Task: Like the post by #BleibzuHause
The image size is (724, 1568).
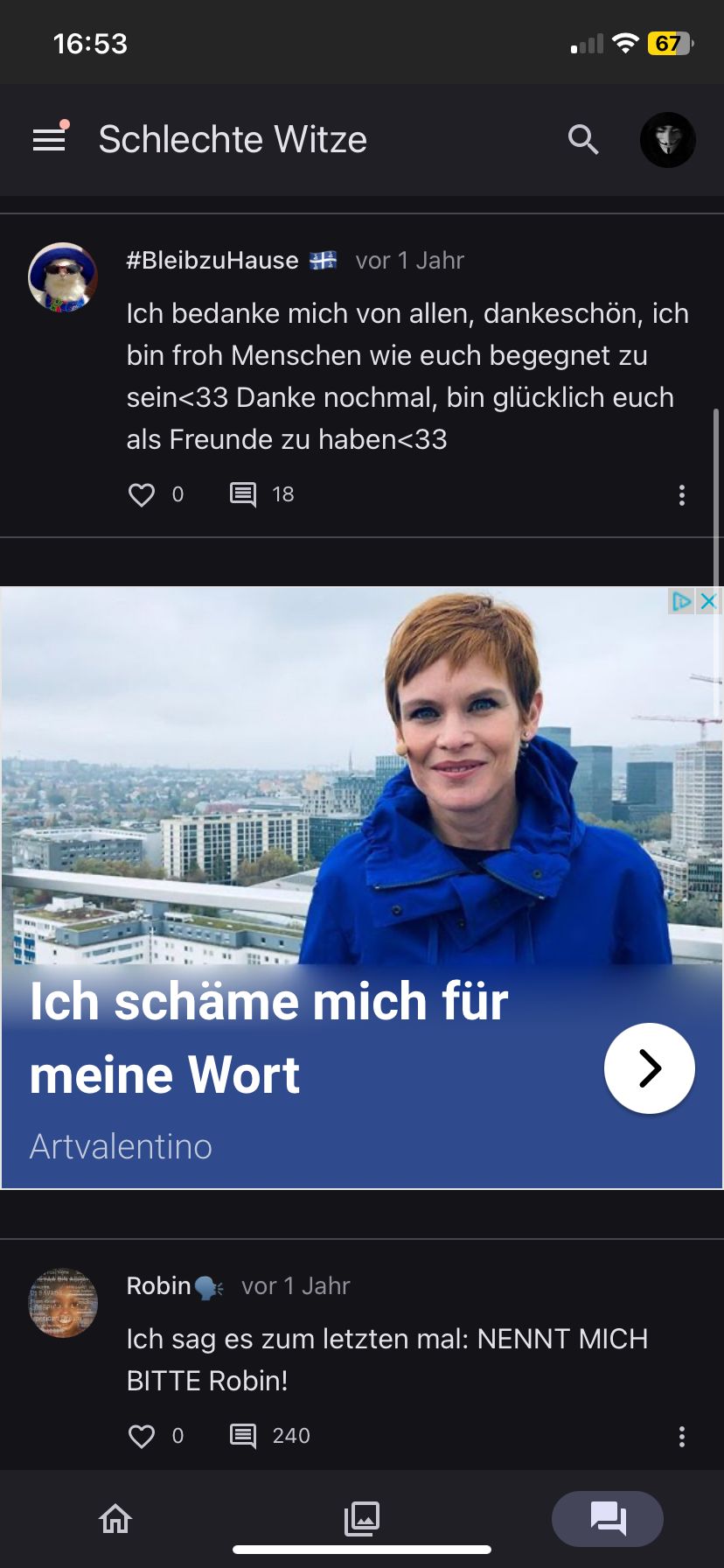Action: click(x=142, y=495)
